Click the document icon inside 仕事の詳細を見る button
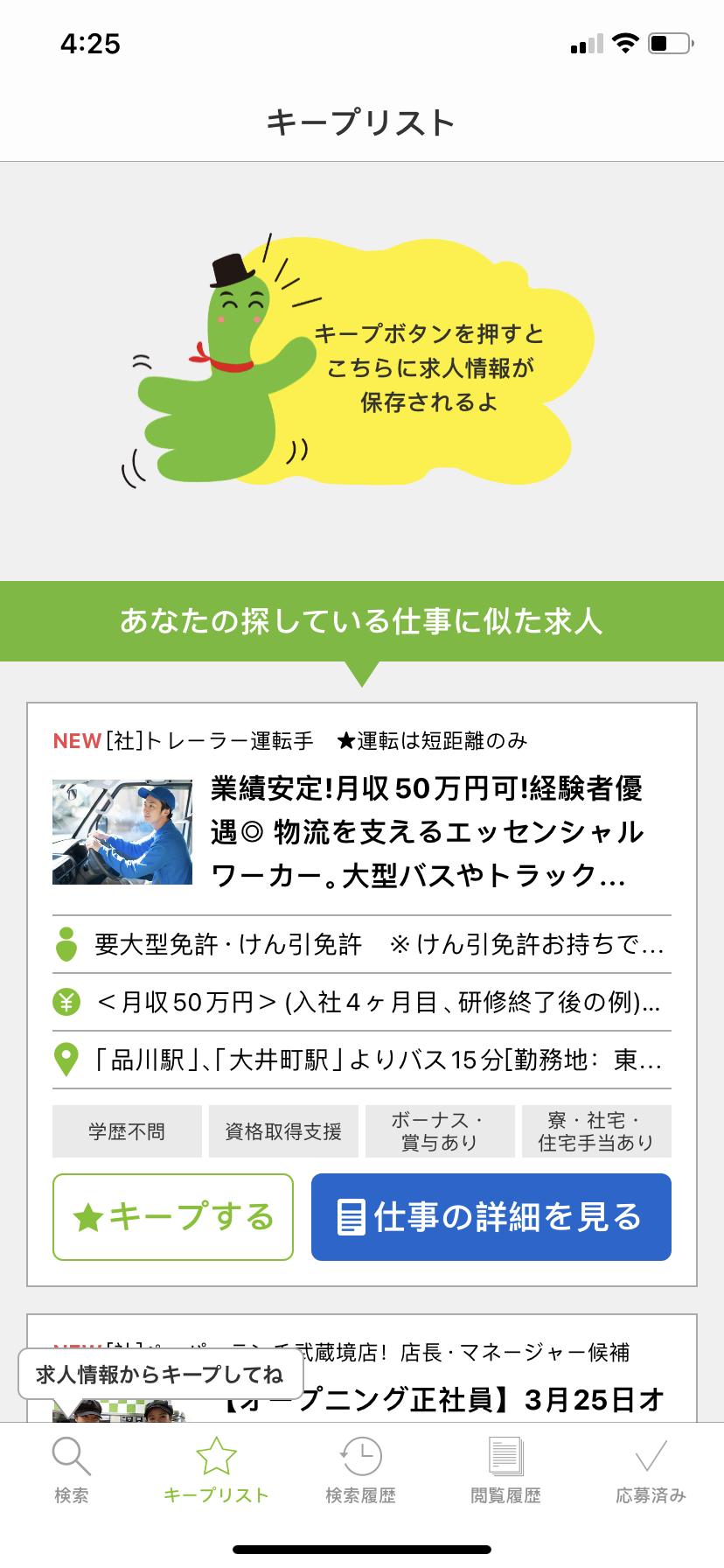This screenshot has width=724, height=1568. tap(353, 1216)
